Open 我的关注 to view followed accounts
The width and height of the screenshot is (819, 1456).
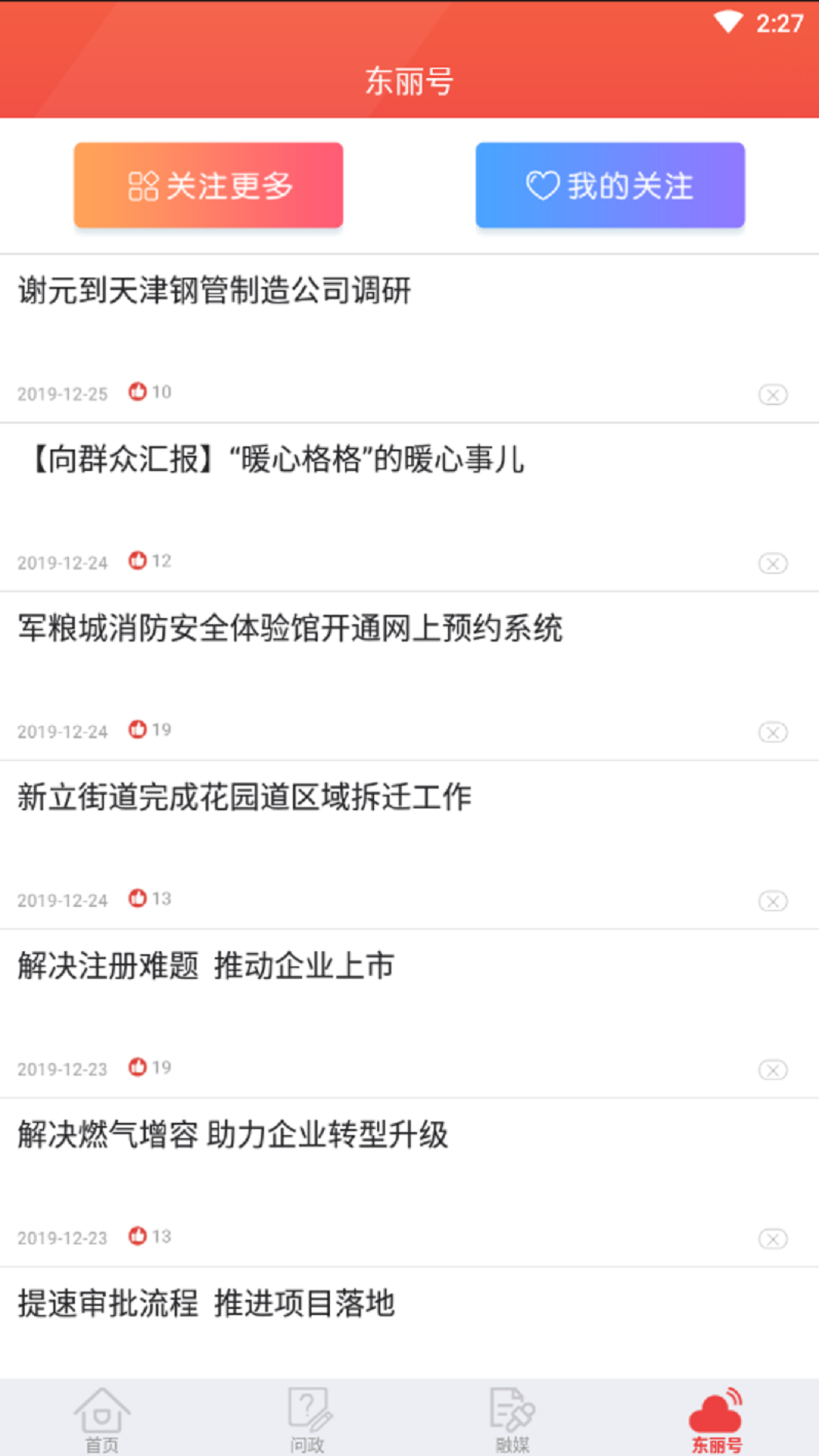coord(610,184)
